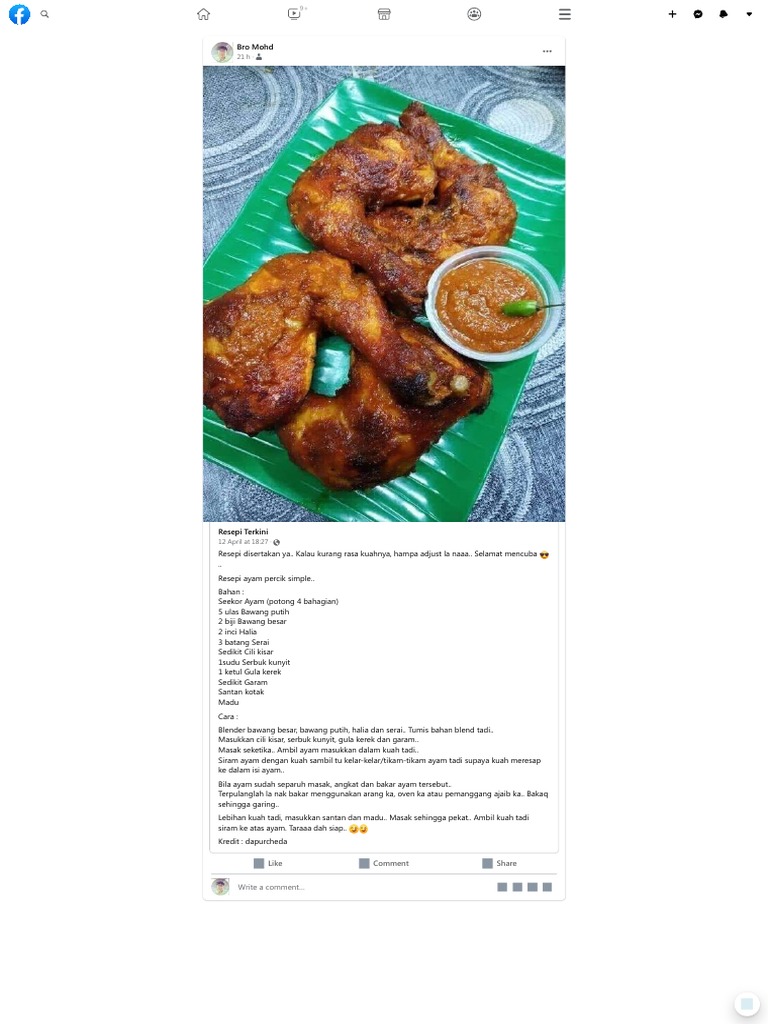
Task: Open Bro Mohd's profile
Action: coord(255,47)
